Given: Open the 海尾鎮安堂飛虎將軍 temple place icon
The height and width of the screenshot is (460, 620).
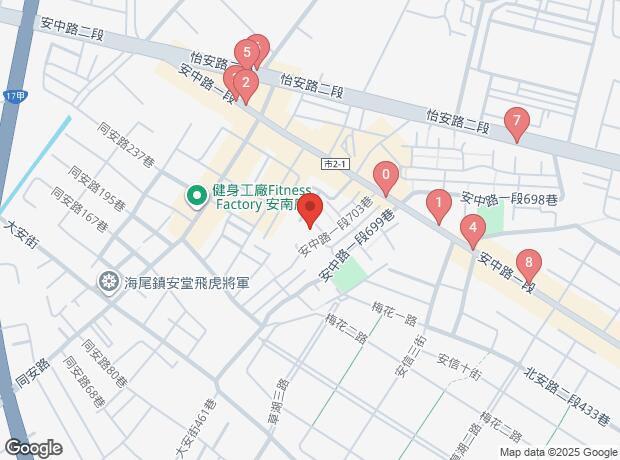Looking at the screenshot, I should 109,283.
